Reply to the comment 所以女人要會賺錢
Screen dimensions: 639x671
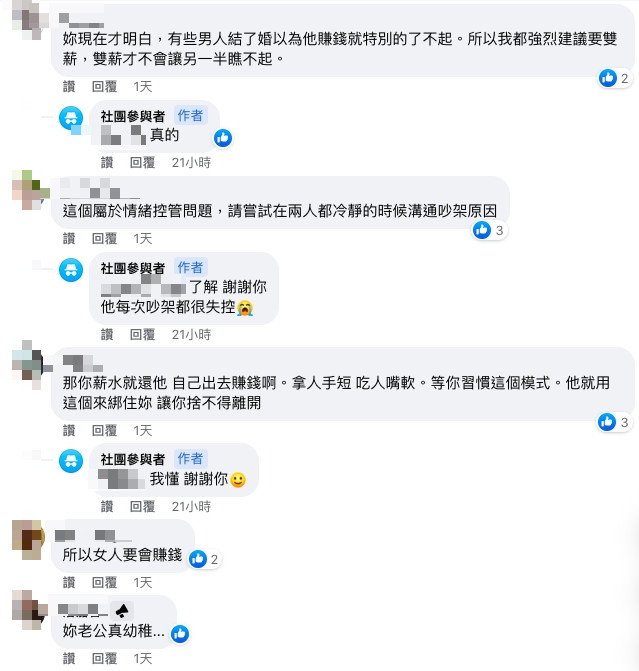(x=104, y=582)
